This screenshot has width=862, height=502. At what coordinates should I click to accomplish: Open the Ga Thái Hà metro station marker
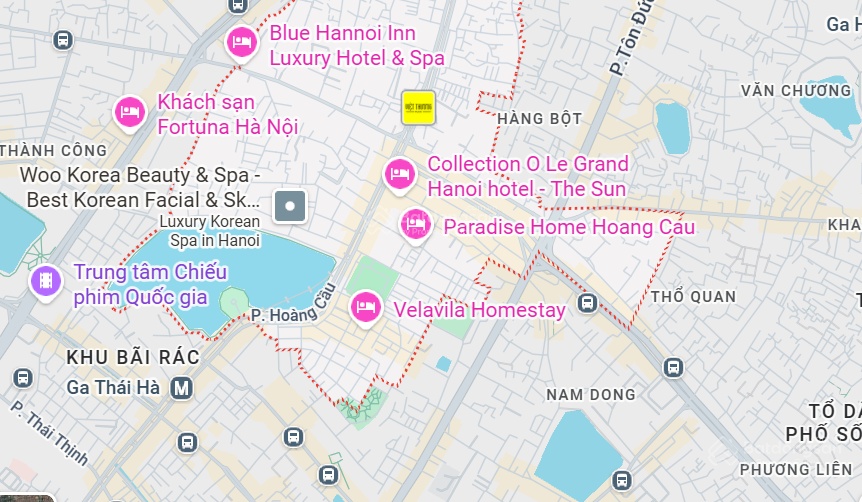tap(181, 388)
